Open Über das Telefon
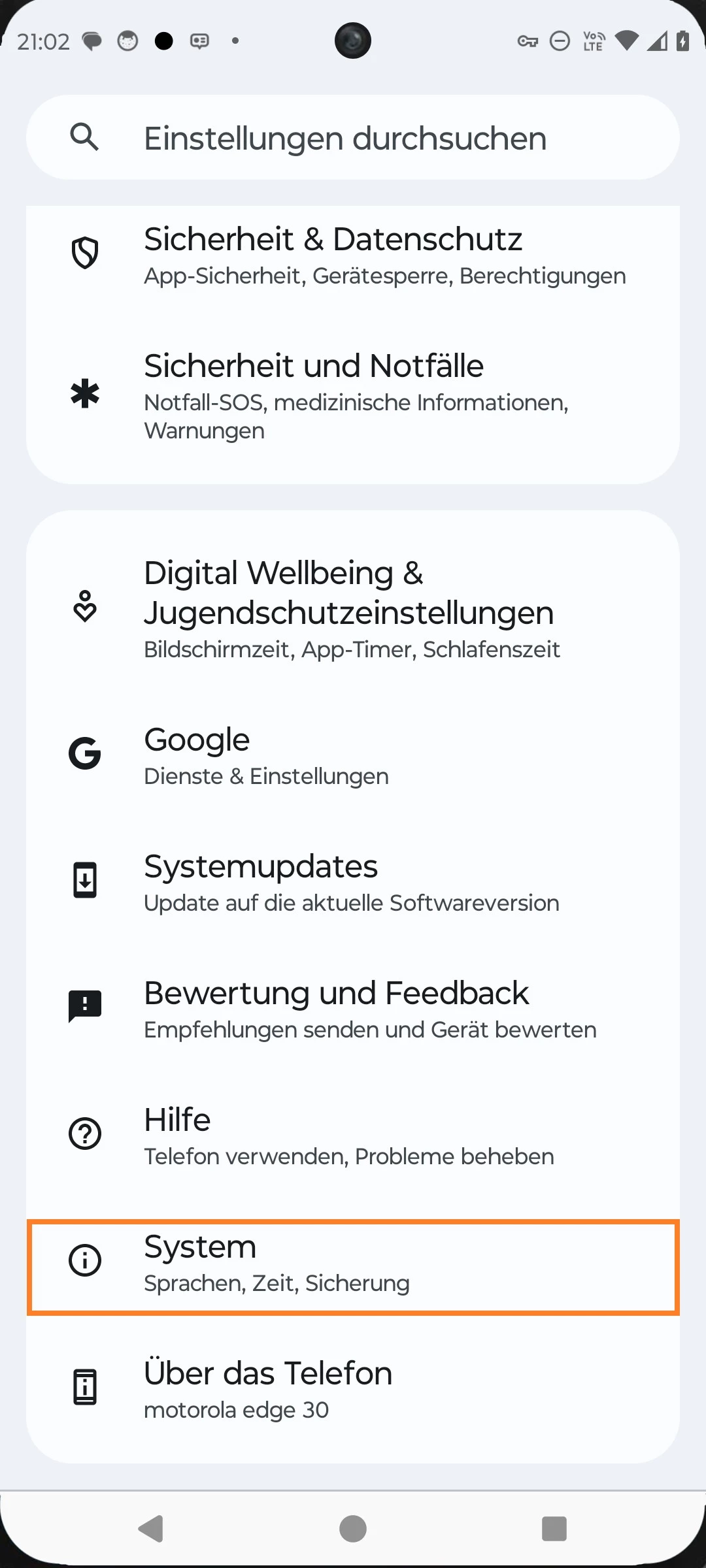The height and width of the screenshot is (1568, 706). click(353, 1388)
